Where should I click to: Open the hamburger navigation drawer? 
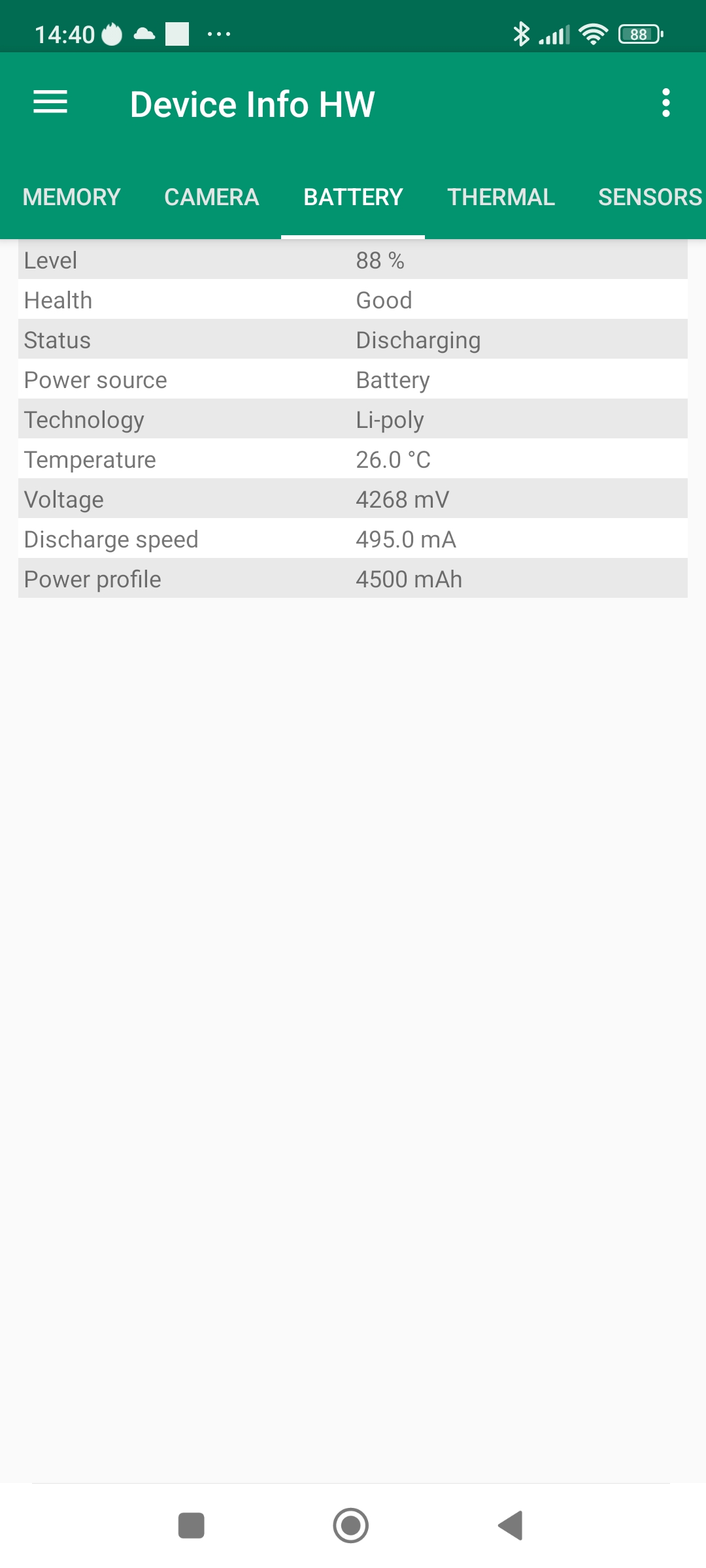coord(50,103)
